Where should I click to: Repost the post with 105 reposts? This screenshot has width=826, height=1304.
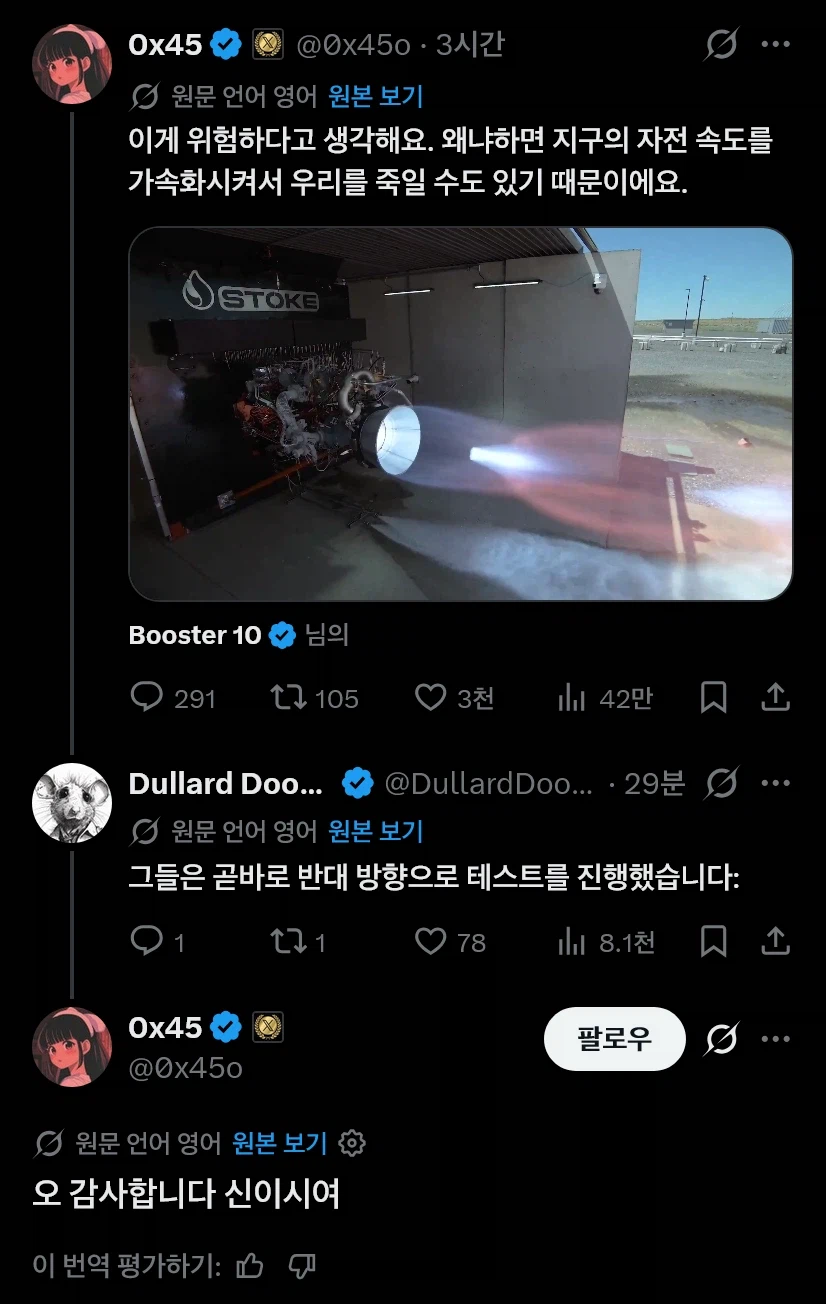coord(290,697)
